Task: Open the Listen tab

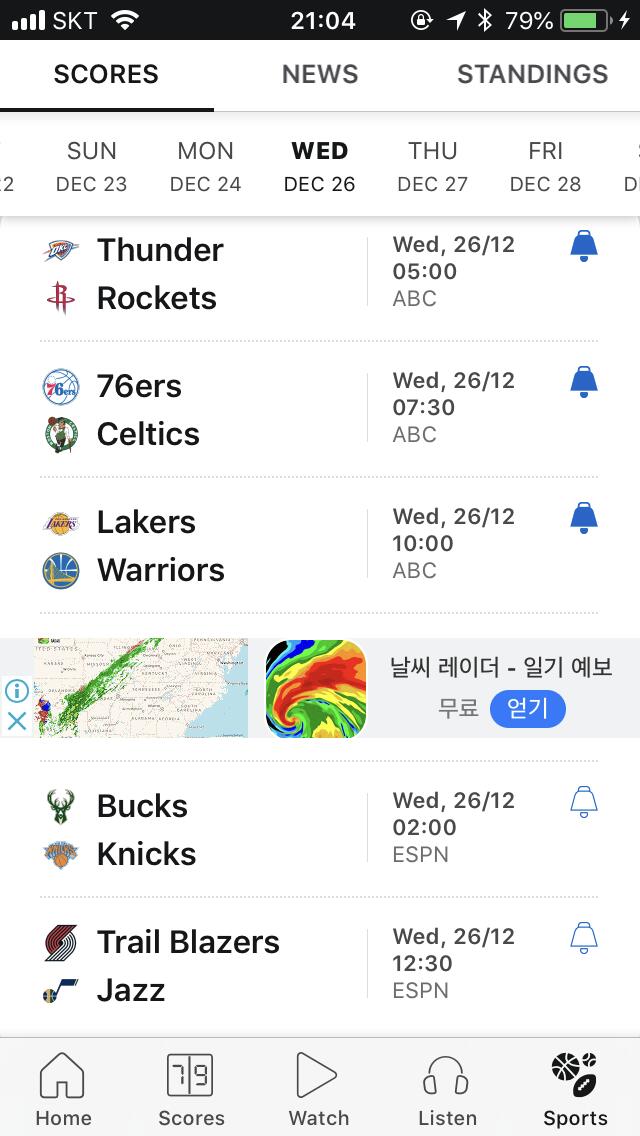Action: (x=446, y=1090)
